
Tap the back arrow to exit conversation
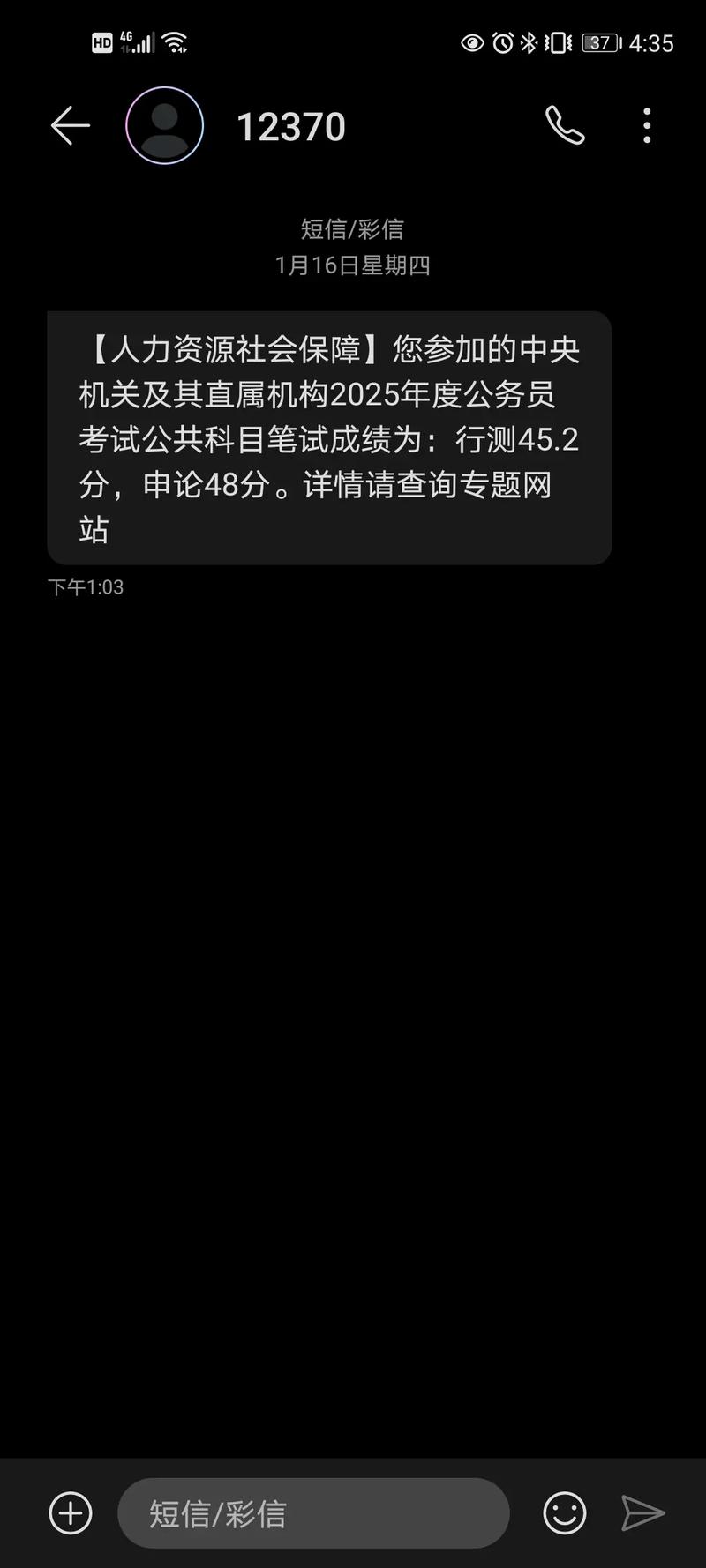coord(70,125)
